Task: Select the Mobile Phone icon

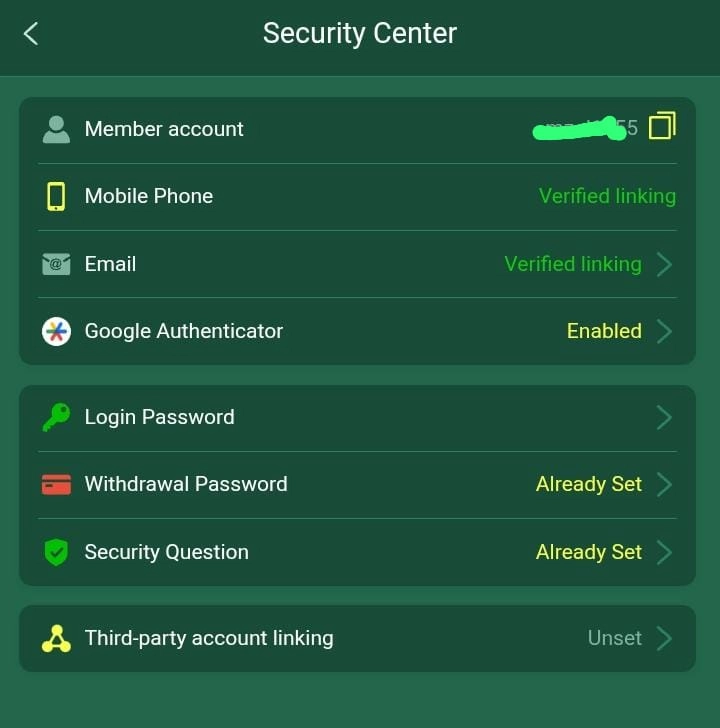Action: 57,196
